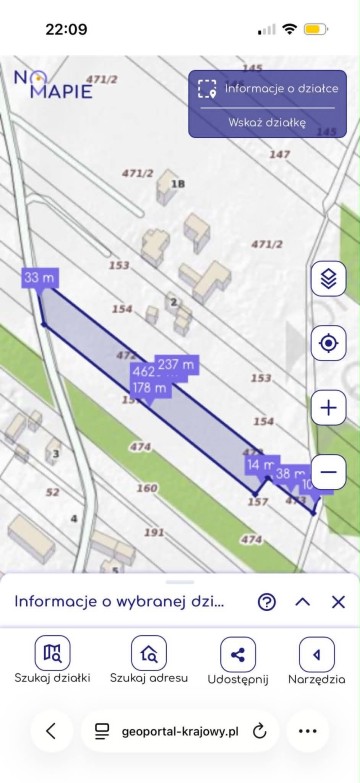
Task: Open the Narzędzia tools menu
Action: (x=317, y=661)
